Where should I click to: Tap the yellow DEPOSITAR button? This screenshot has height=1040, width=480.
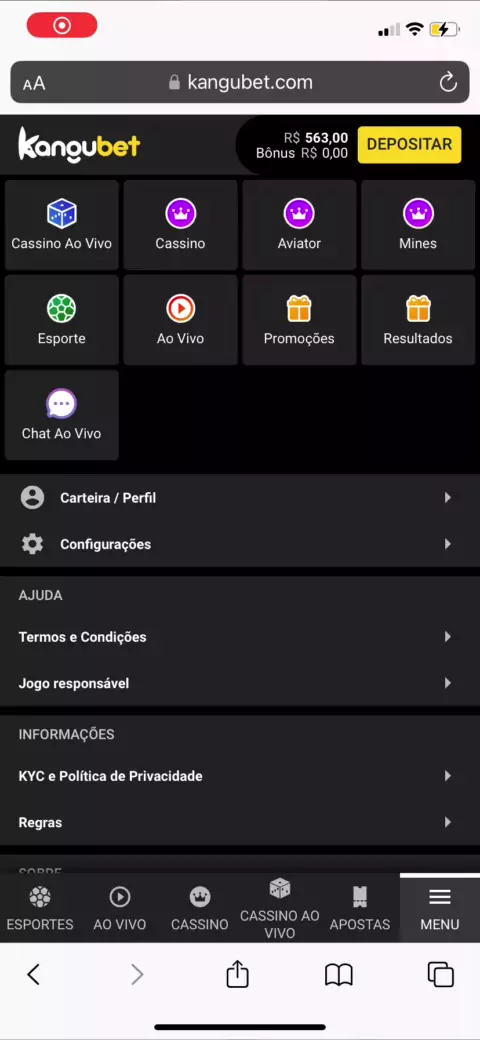[409, 145]
